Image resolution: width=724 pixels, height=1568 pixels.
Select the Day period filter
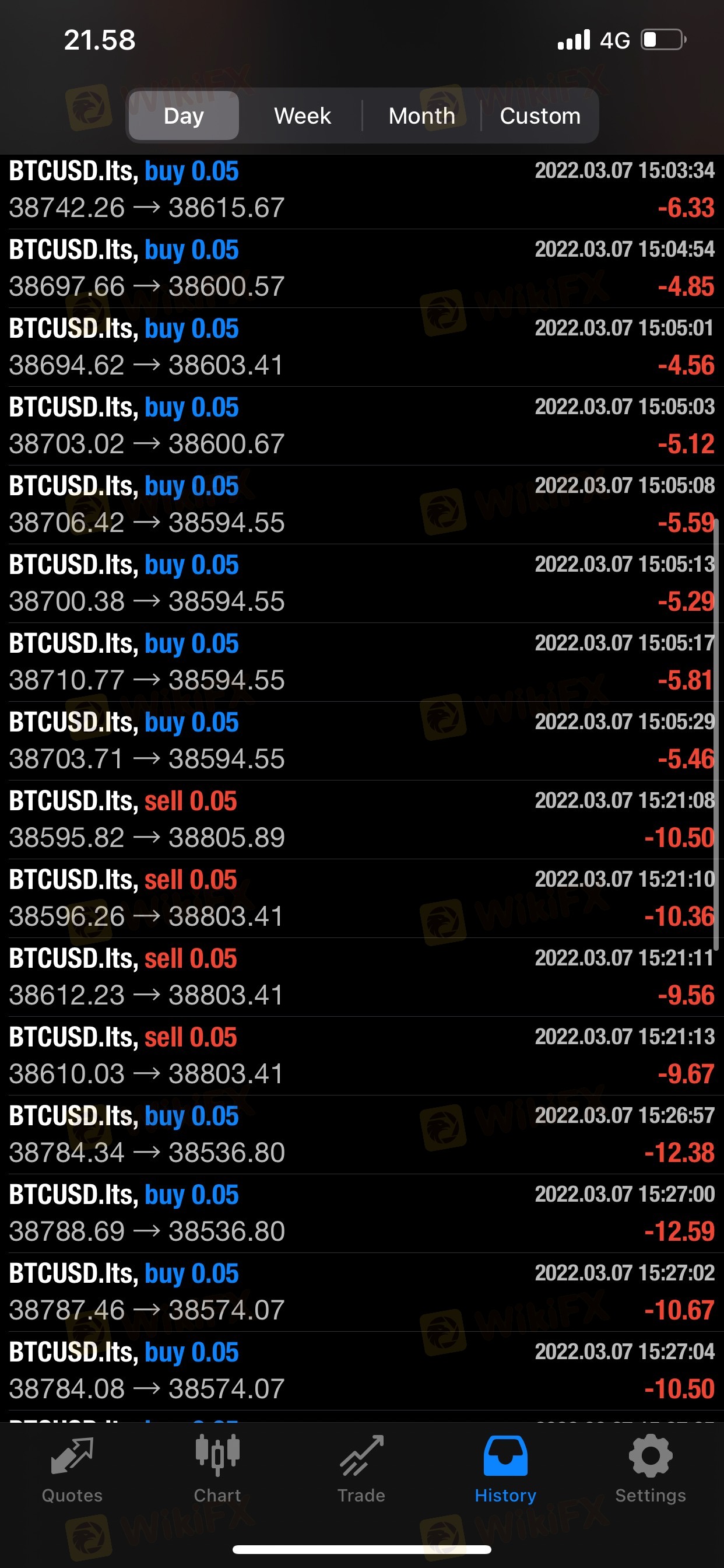pos(184,116)
